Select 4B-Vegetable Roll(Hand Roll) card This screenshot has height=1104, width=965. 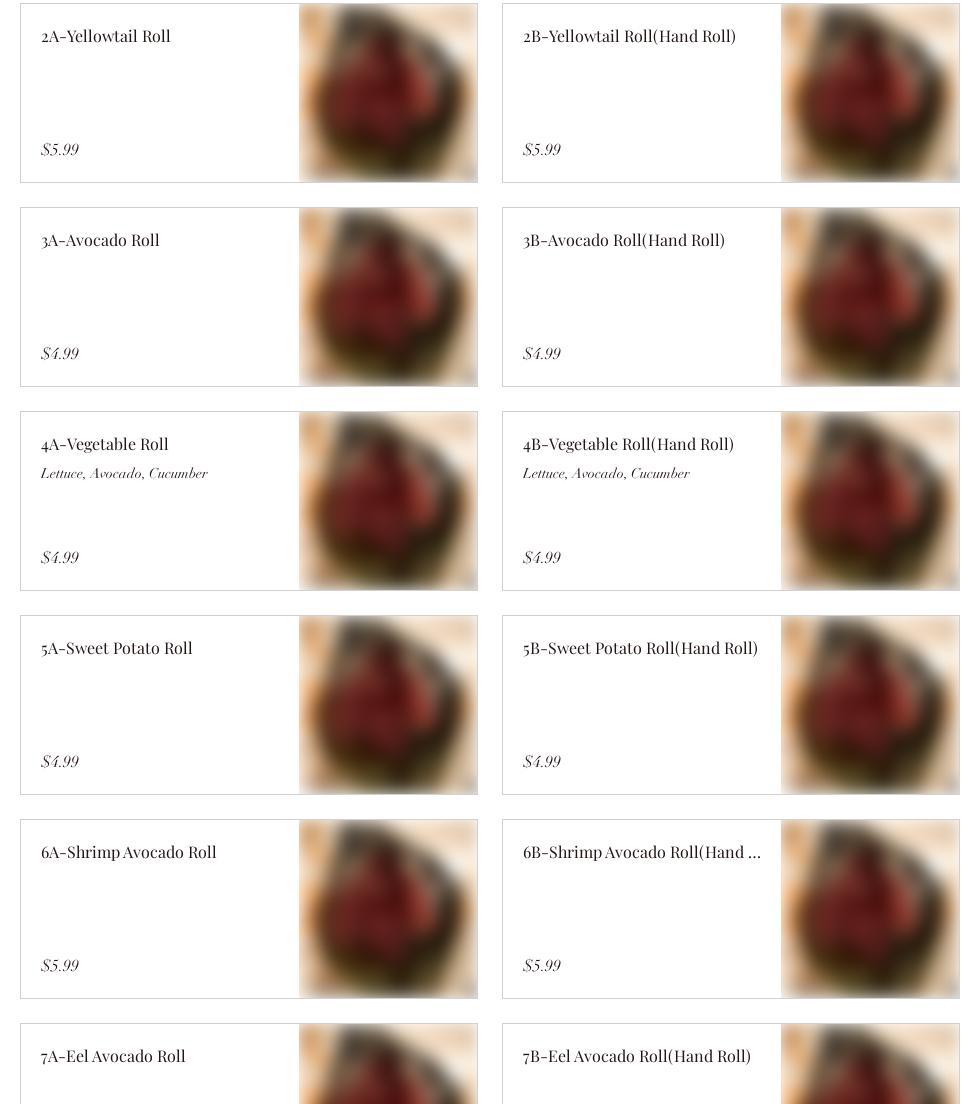[628, 444]
